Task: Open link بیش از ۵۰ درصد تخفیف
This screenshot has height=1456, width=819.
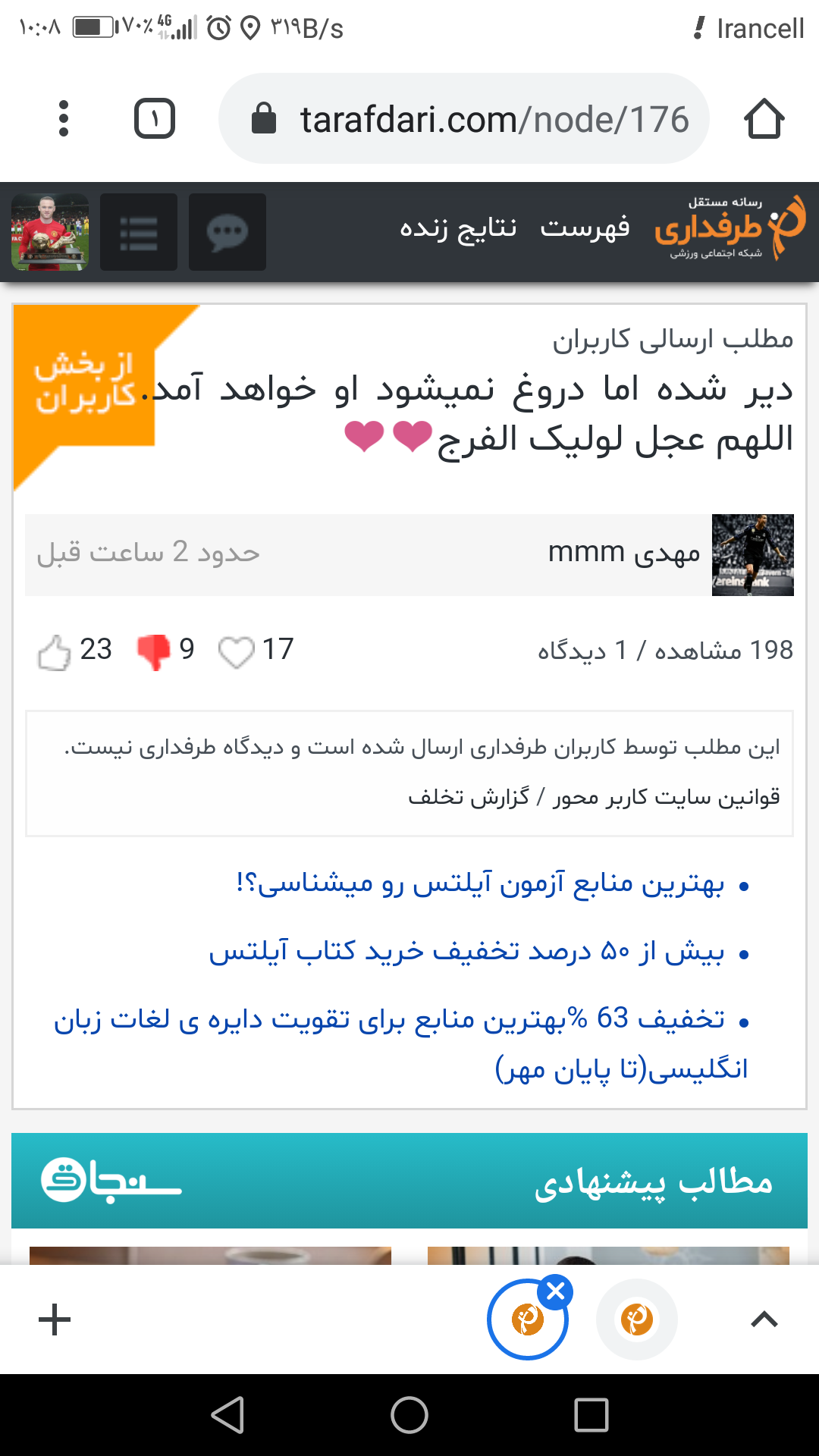Action: pyautogui.click(x=467, y=951)
